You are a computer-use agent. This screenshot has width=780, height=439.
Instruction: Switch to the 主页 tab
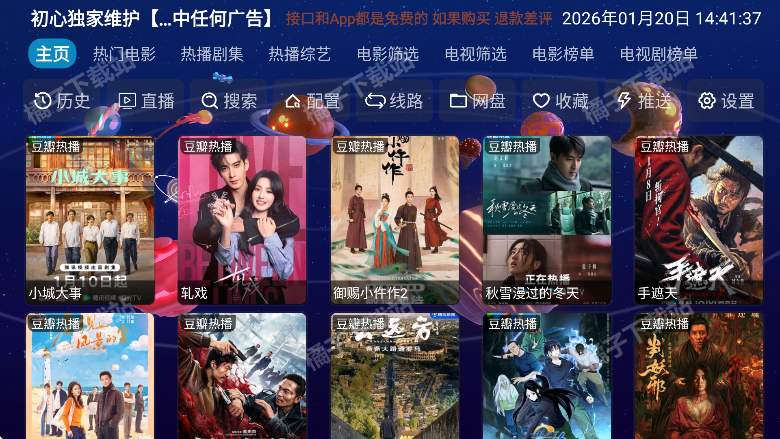[x=52, y=54]
